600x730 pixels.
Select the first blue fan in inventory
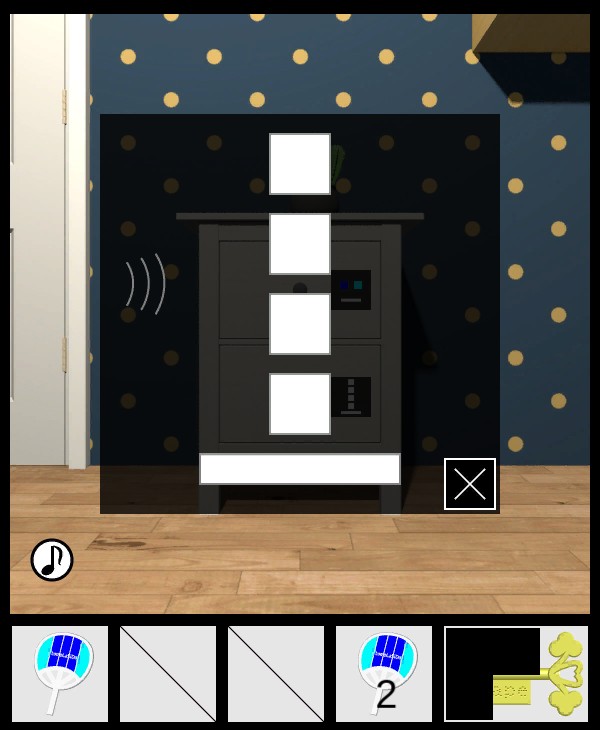pos(60,674)
